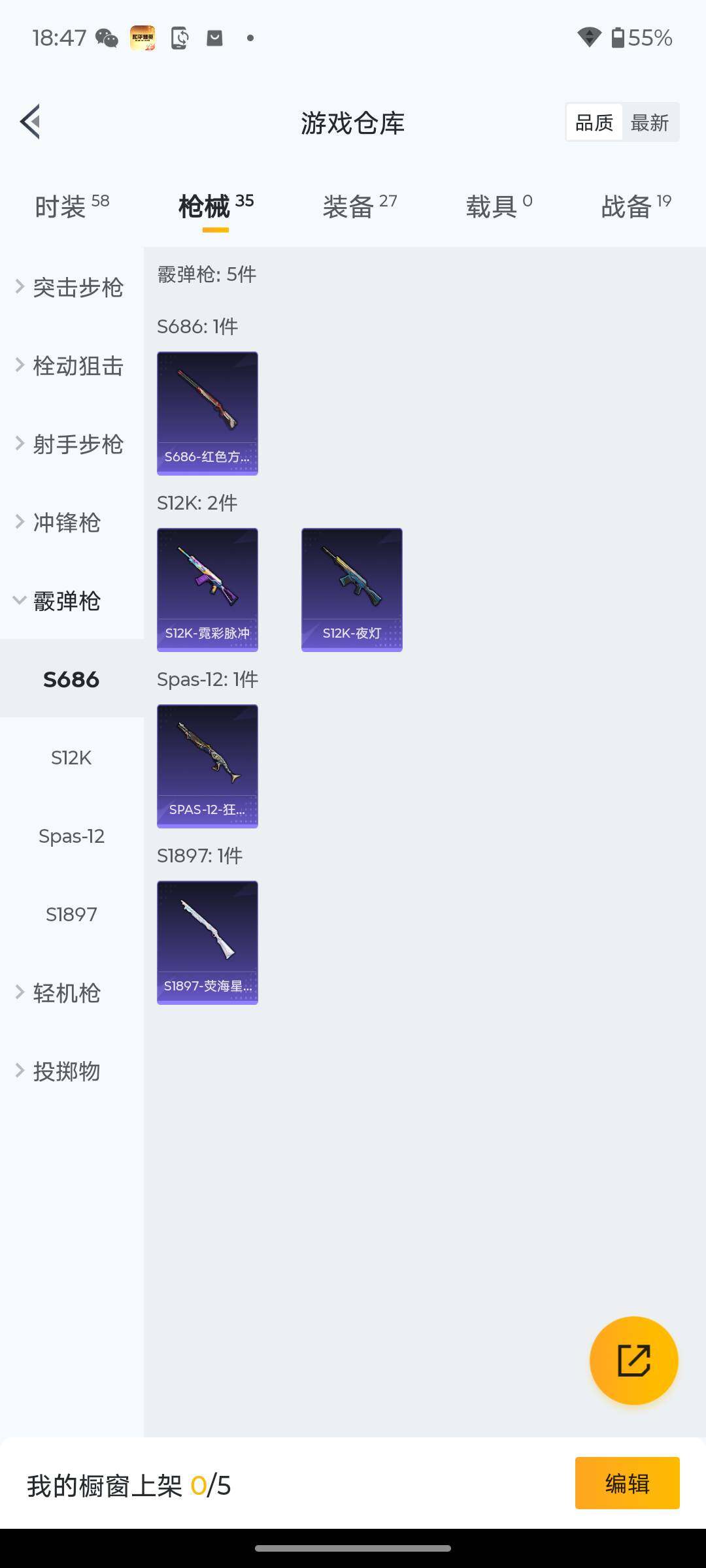Select S1897 in the sidebar

71,915
